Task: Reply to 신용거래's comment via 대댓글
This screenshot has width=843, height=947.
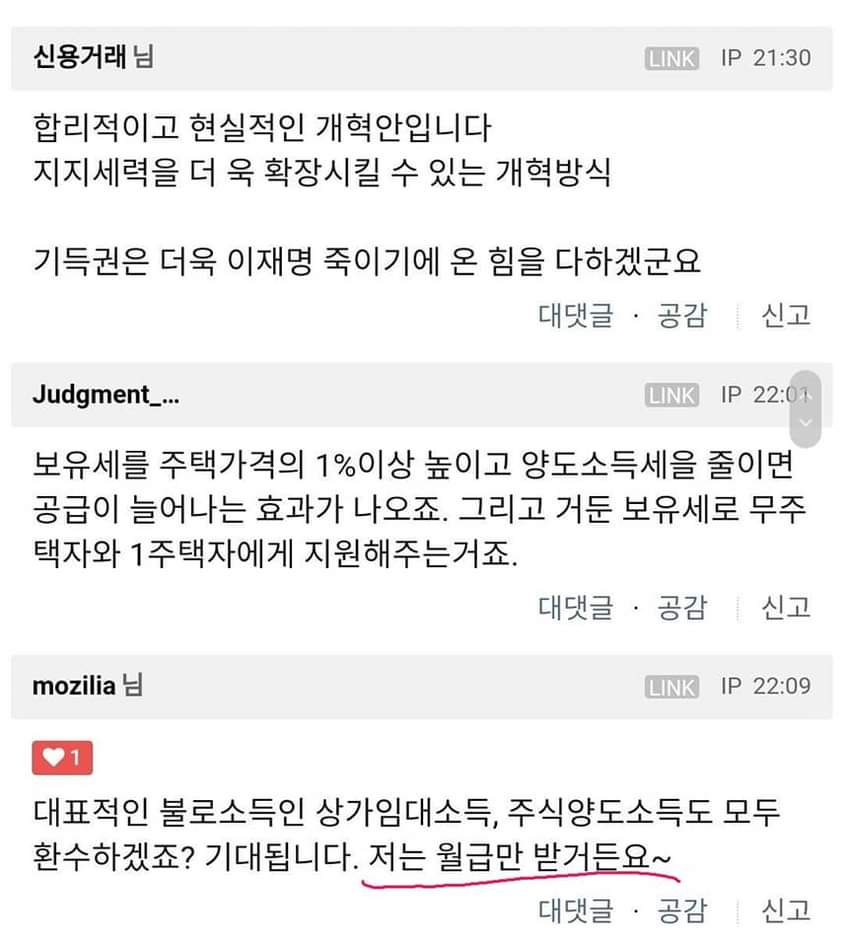Action: (x=575, y=316)
